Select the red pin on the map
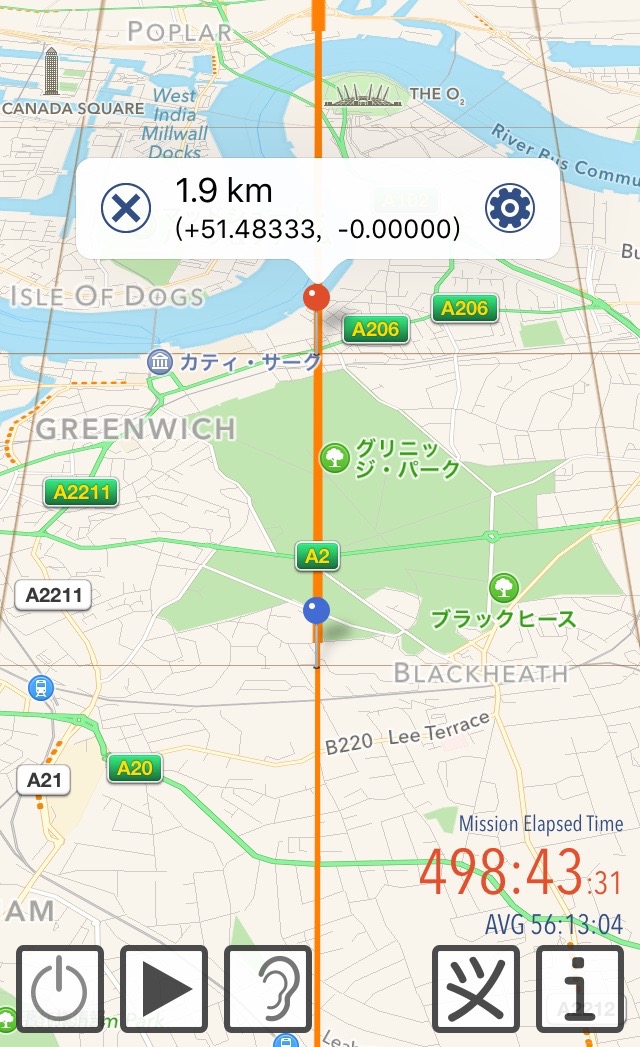This screenshot has height=1047, width=640. pyautogui.click(x=316, y=297)
